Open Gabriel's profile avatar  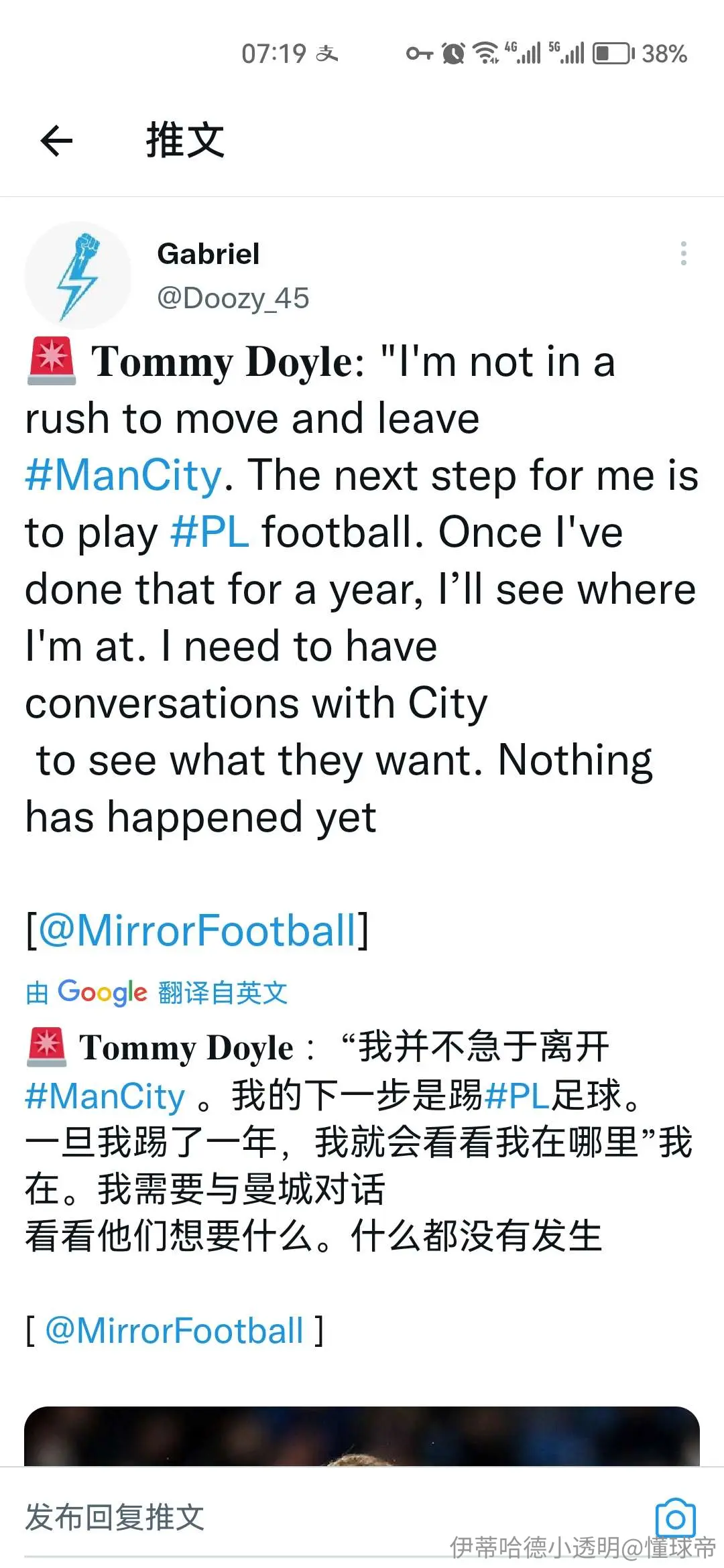tap(78, 275)
